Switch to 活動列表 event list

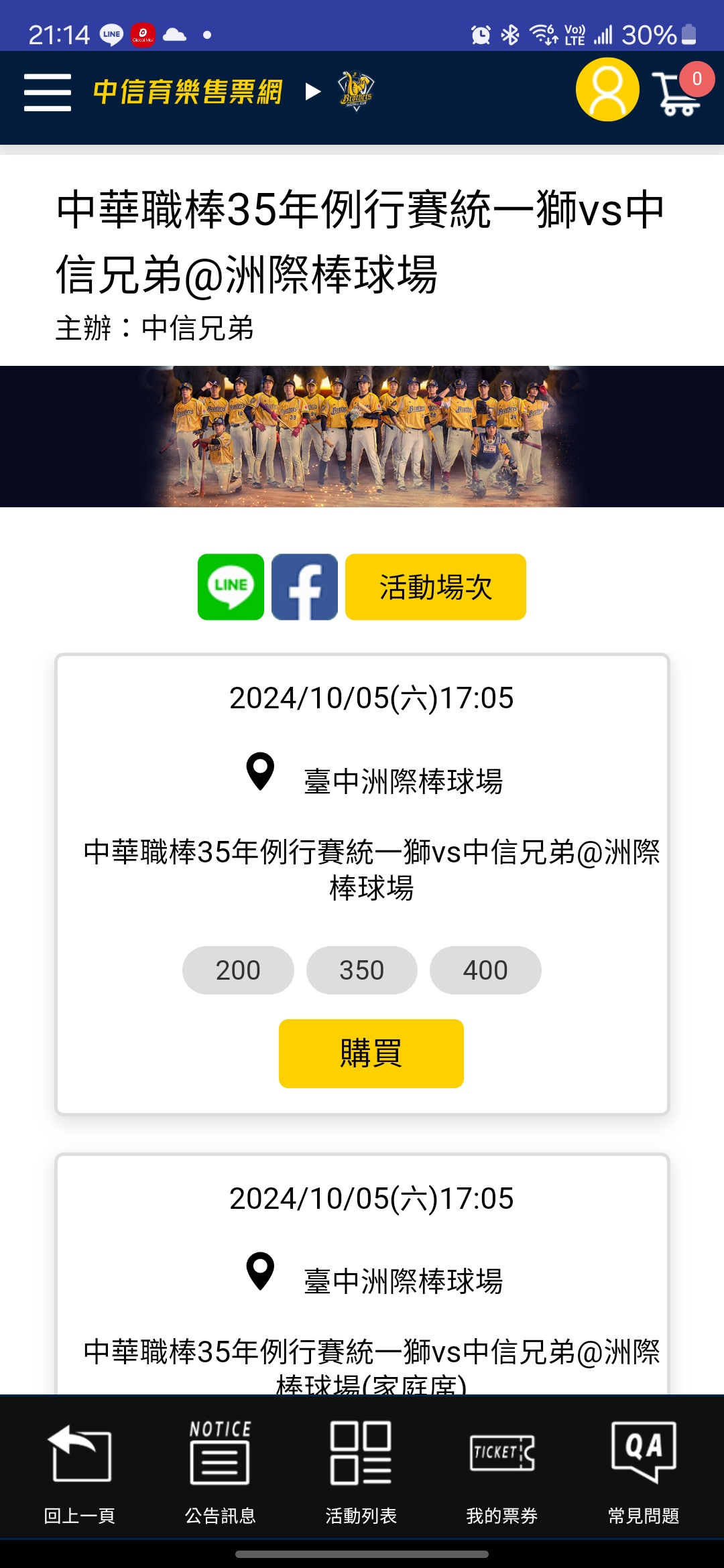coord(361,1467)
